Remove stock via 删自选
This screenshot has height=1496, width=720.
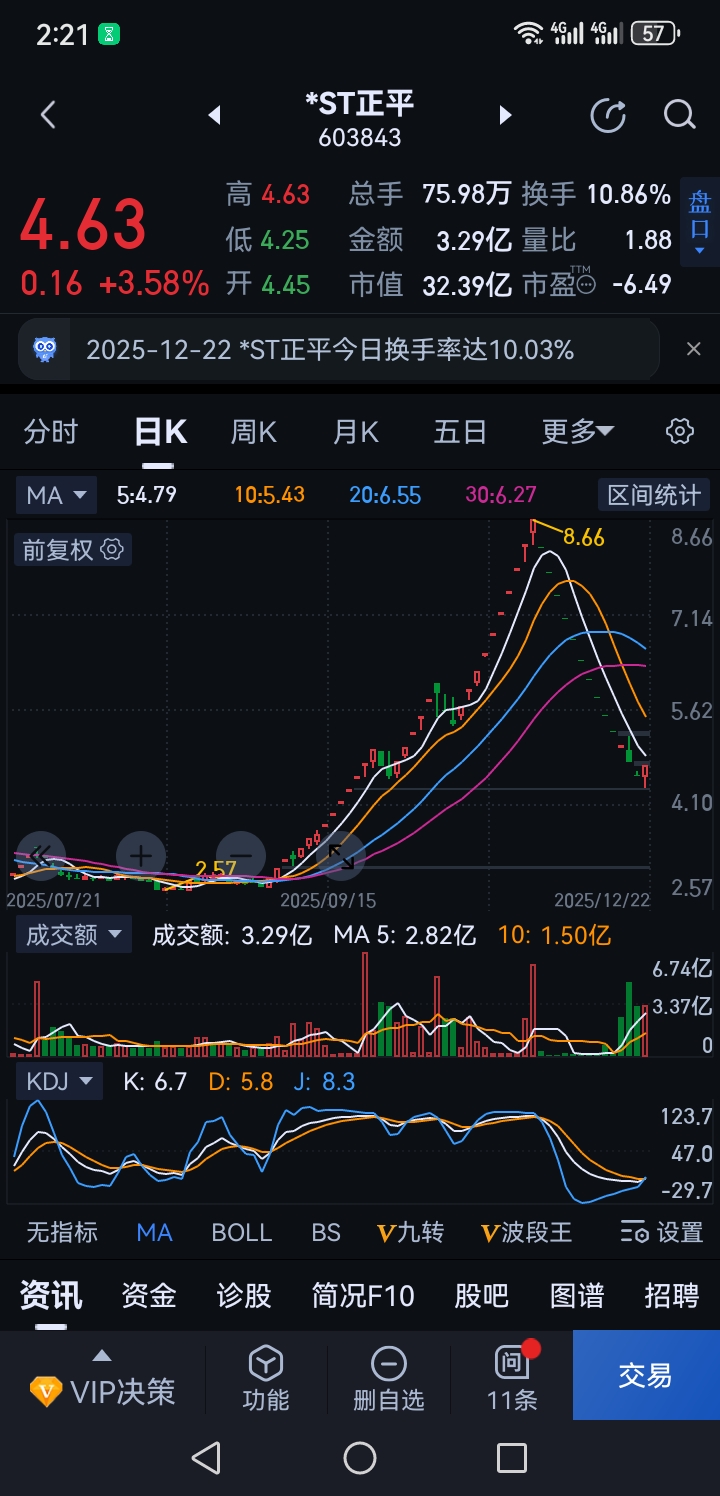coord(388,1378)
